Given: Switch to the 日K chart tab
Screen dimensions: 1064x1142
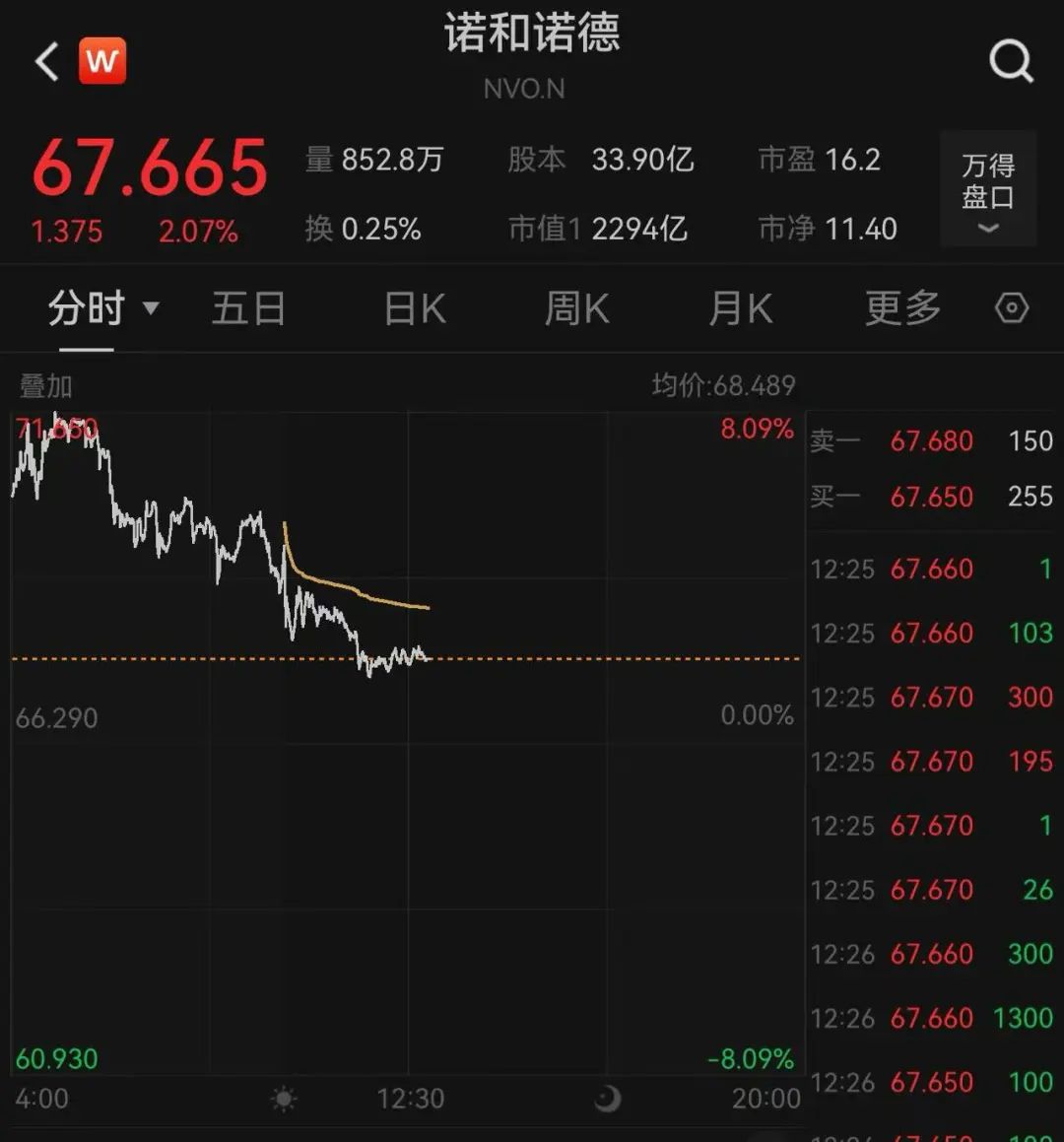Looking at the screenshot, I should point(415,308).
